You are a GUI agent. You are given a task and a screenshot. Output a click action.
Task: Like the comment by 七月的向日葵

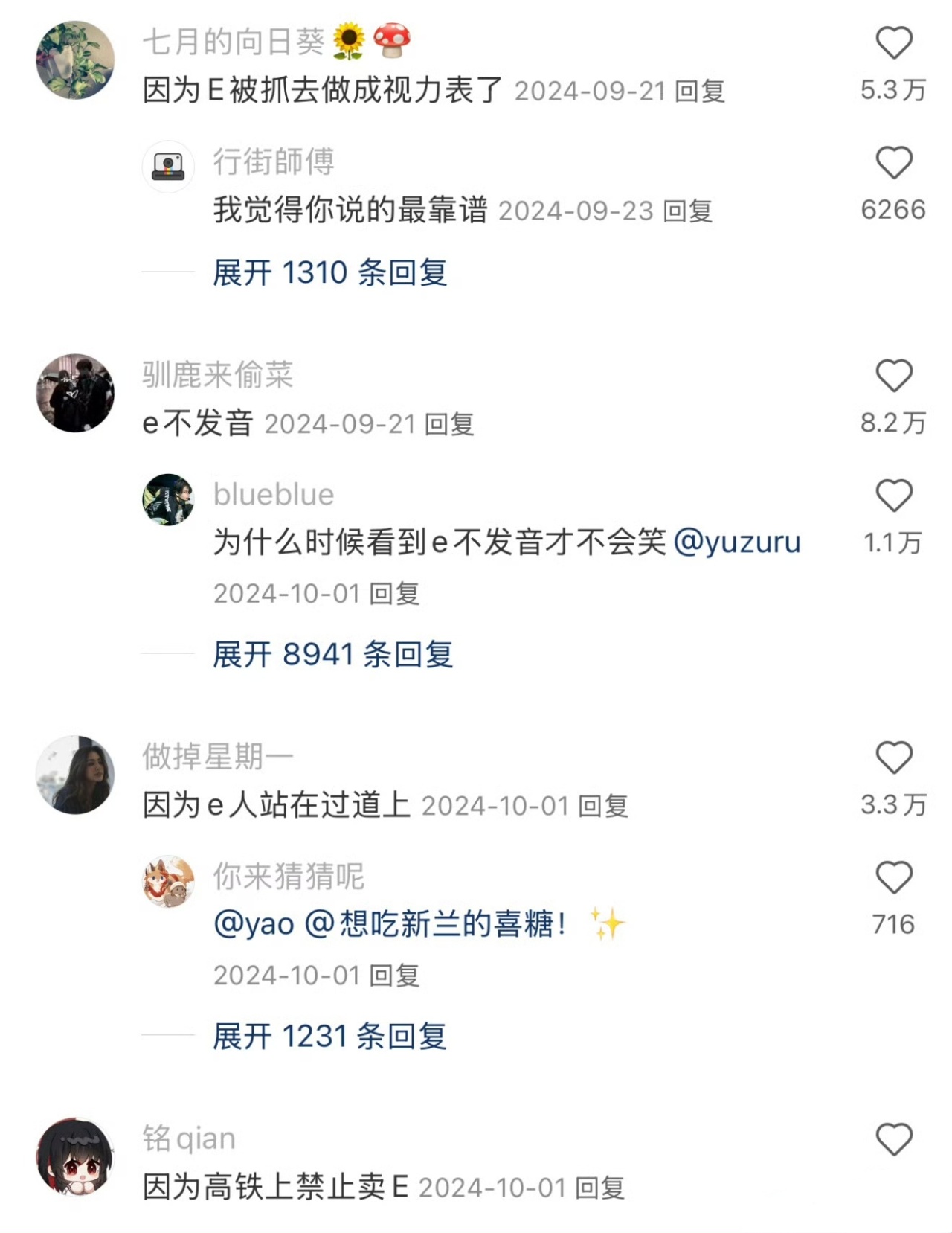(x=893, y=43)
